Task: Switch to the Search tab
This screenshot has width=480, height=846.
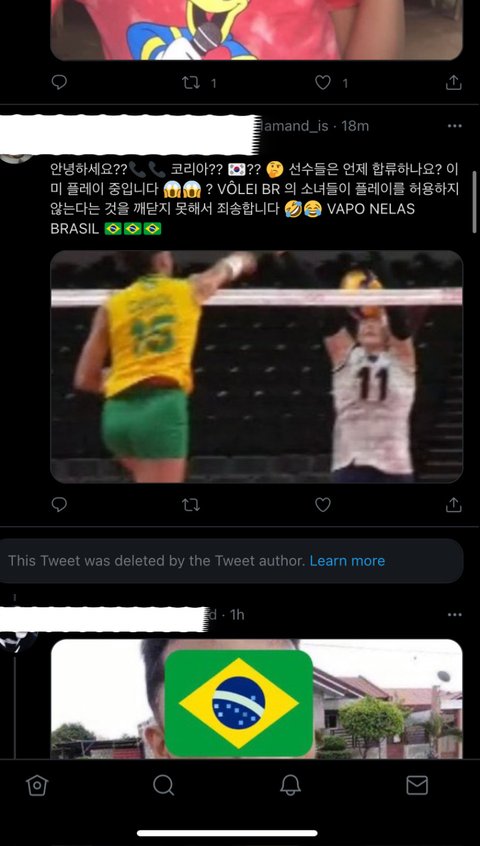Action: 163,785
